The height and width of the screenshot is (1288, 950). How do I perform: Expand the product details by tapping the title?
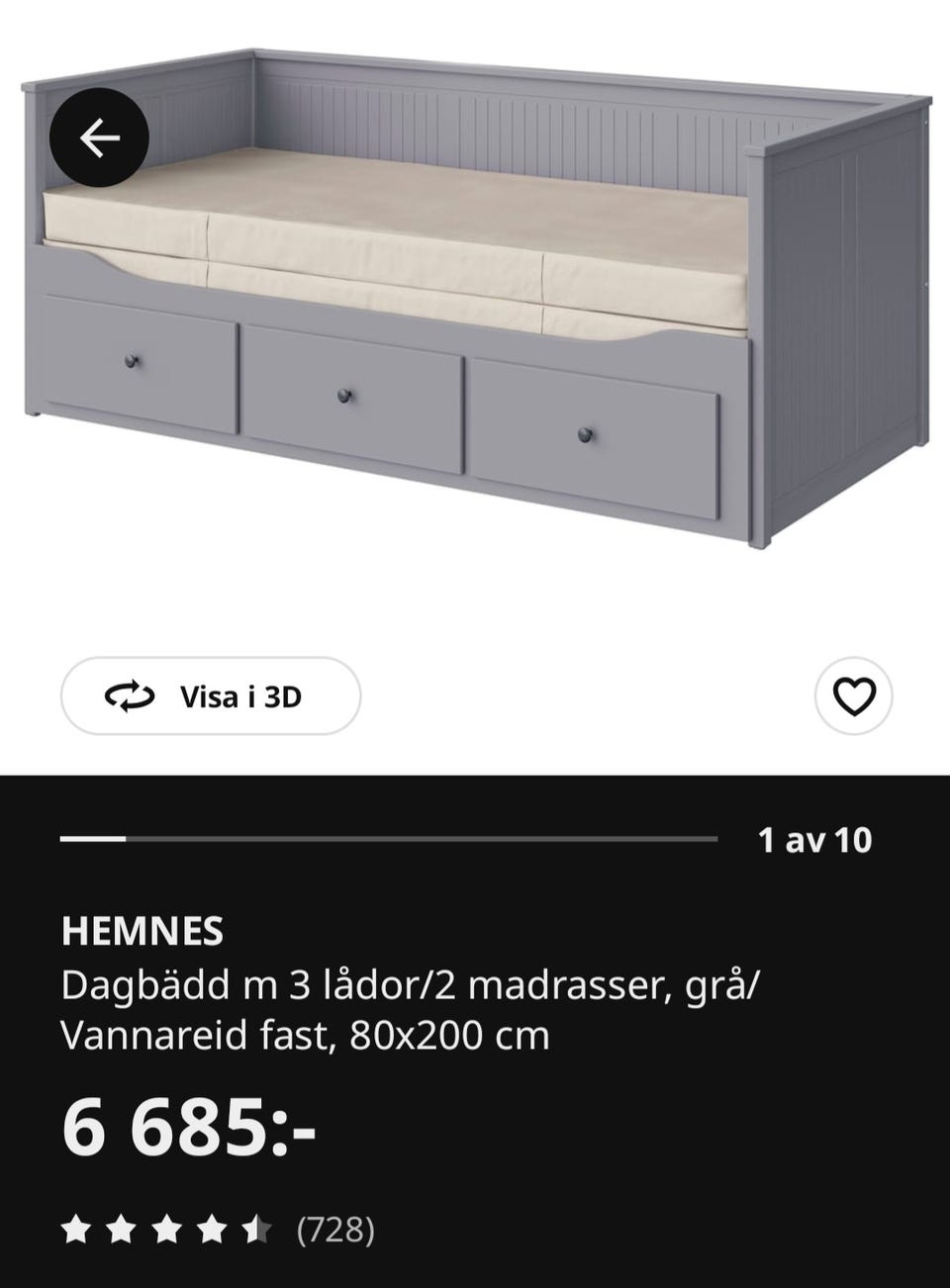coord(416,1007)
